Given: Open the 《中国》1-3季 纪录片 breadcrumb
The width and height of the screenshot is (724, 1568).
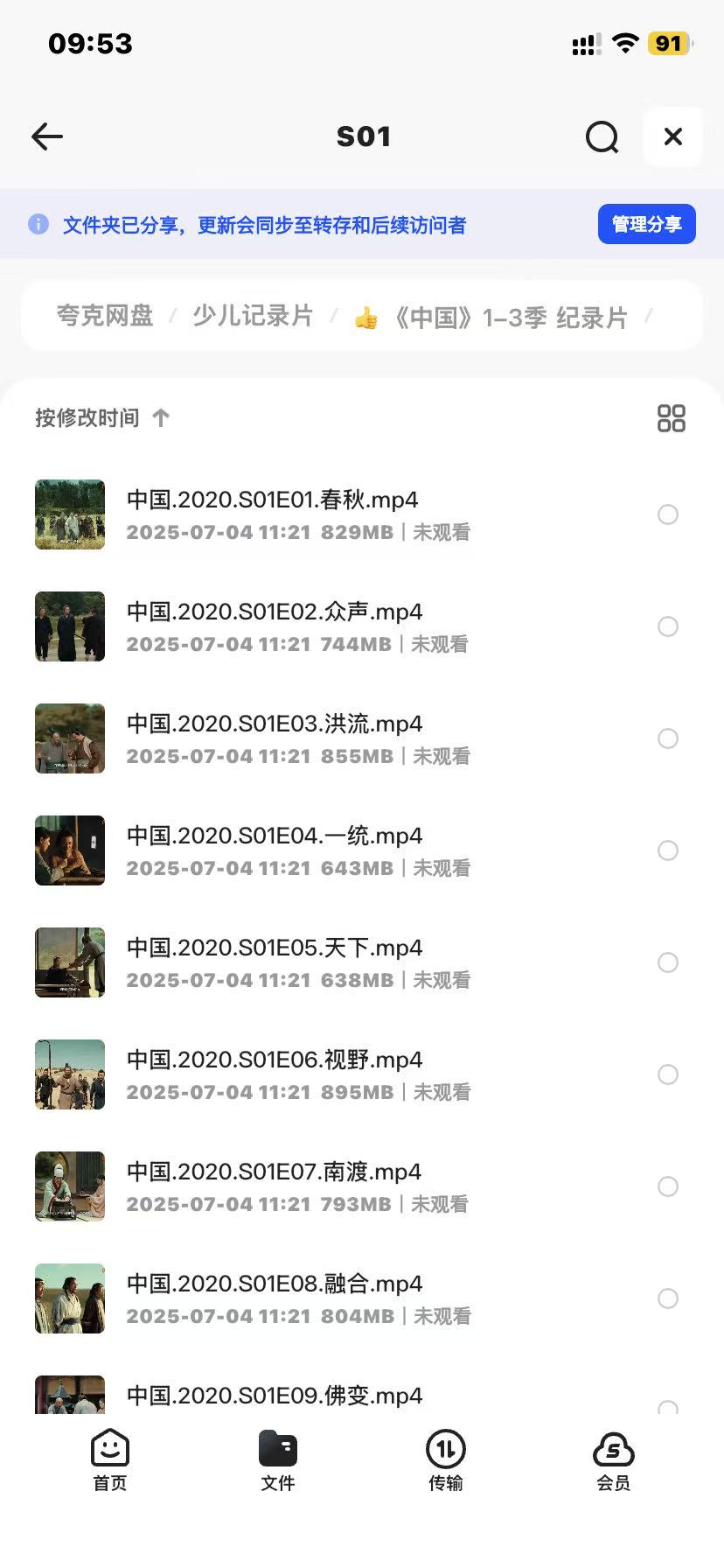Looking at the screenshot, I should point(507,318).
